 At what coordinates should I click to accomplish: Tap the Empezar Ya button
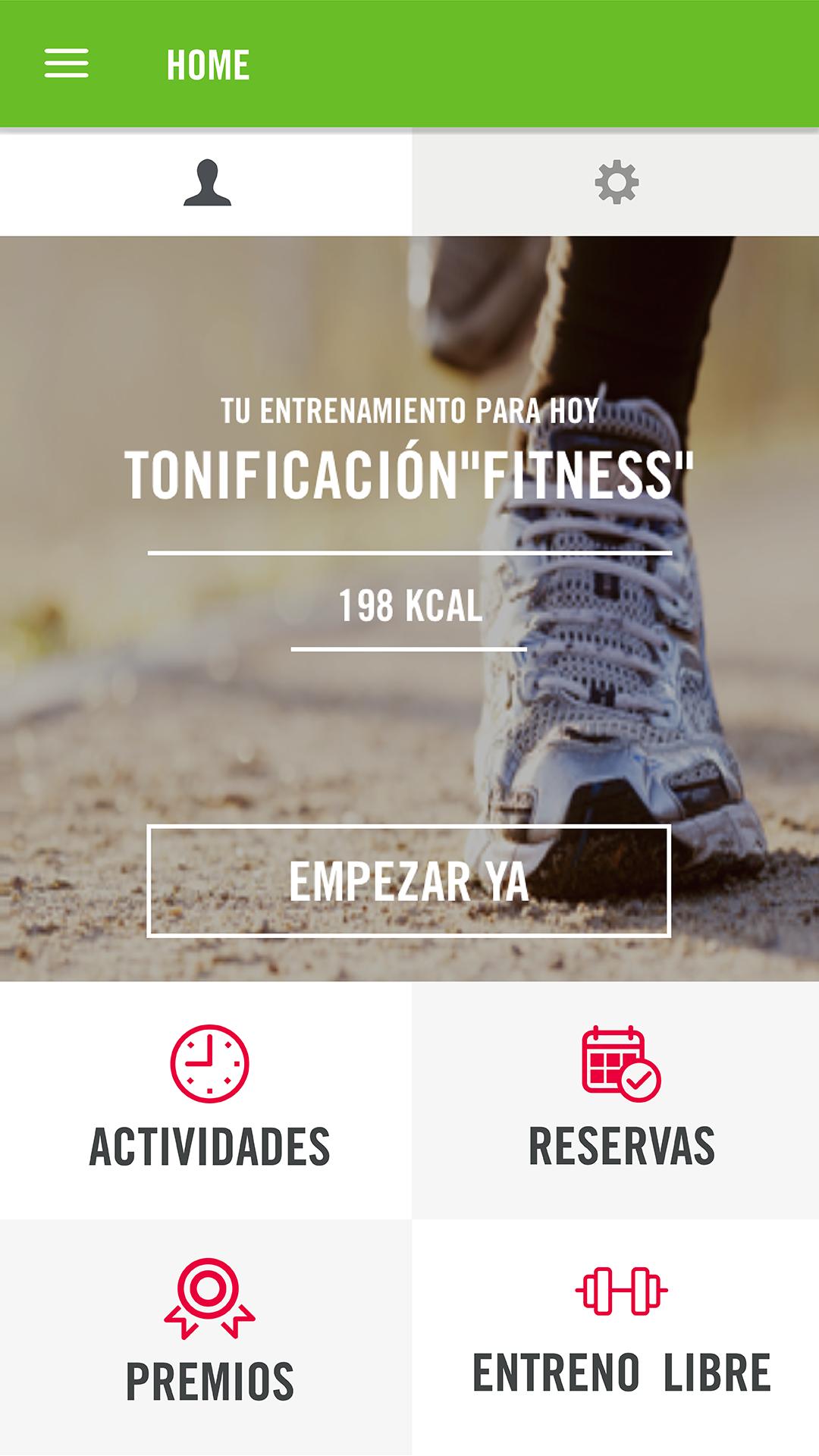(x=409, y=881)
